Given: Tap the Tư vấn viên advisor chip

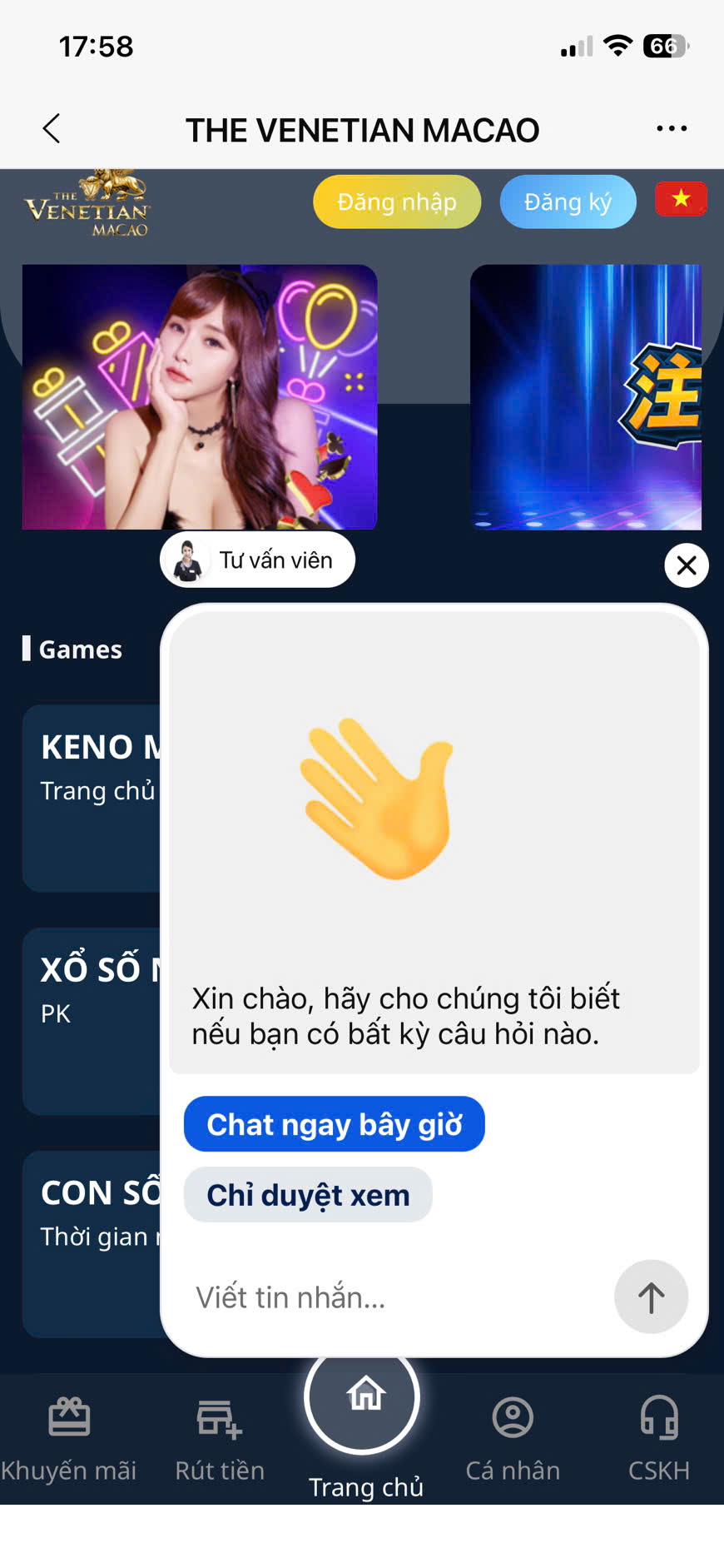Looking at the screenshot, I should click(x=258, y=560).
